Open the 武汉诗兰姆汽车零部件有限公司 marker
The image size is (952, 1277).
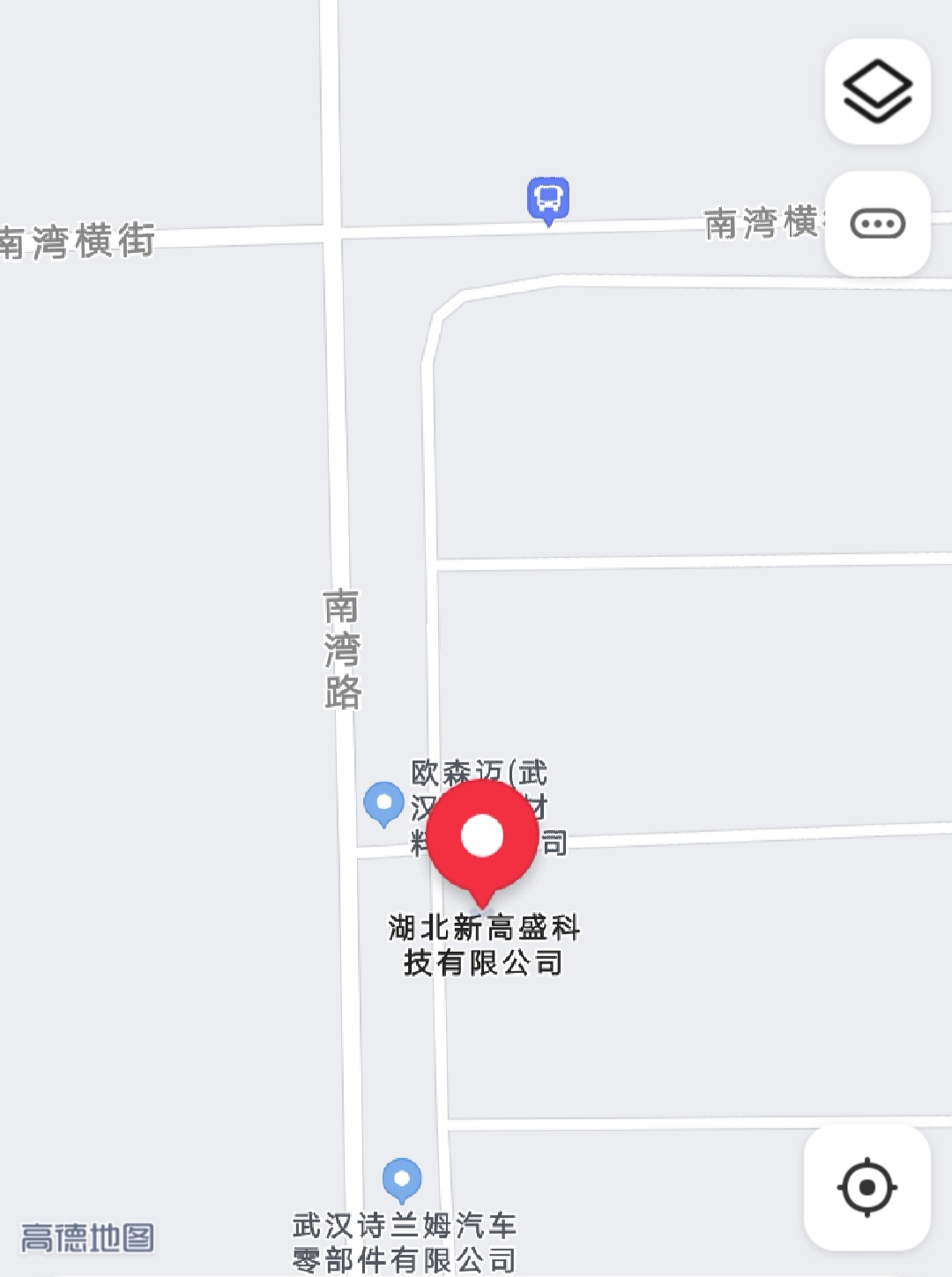coord(402,1178)
